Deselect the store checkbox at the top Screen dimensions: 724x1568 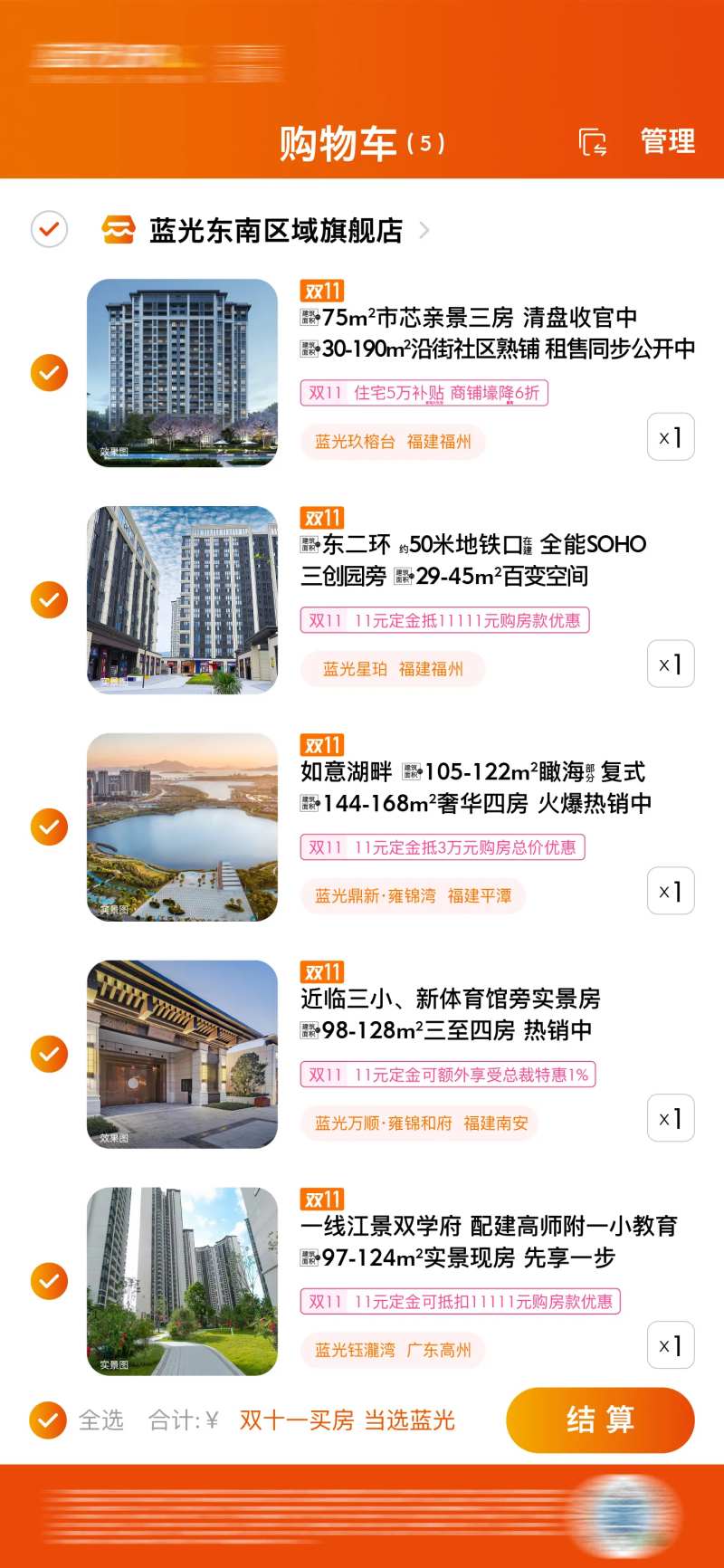[x=49, y=229]
